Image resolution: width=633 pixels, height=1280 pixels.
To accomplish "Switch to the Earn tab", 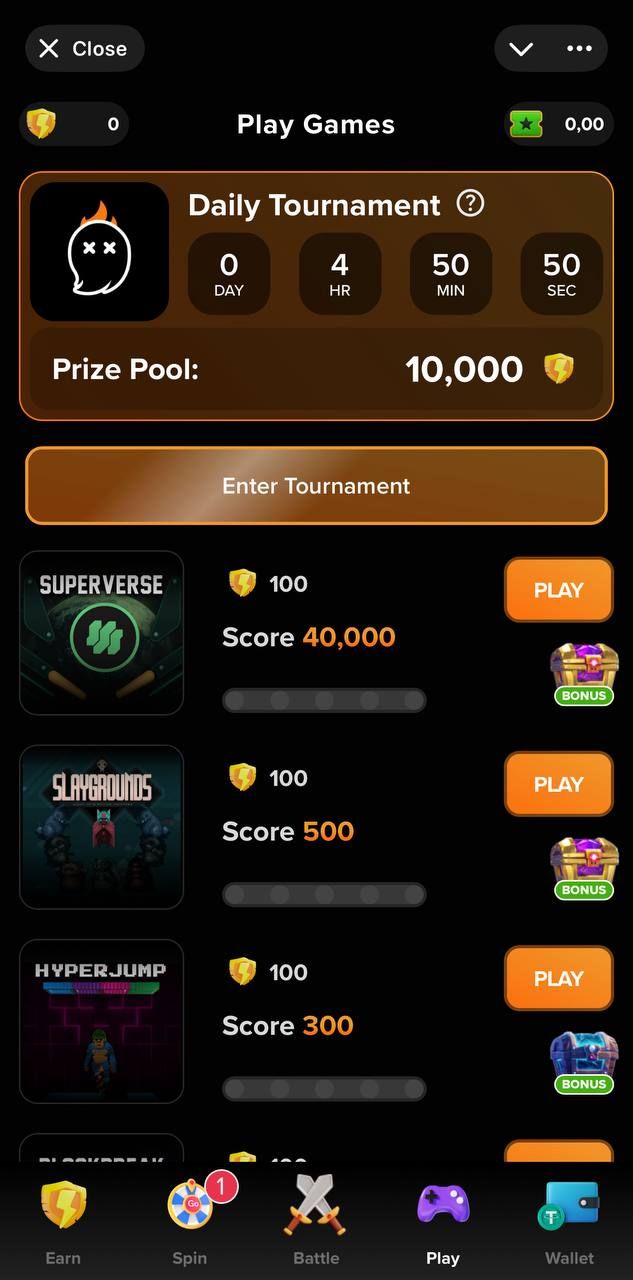I will pos(63,1220).
